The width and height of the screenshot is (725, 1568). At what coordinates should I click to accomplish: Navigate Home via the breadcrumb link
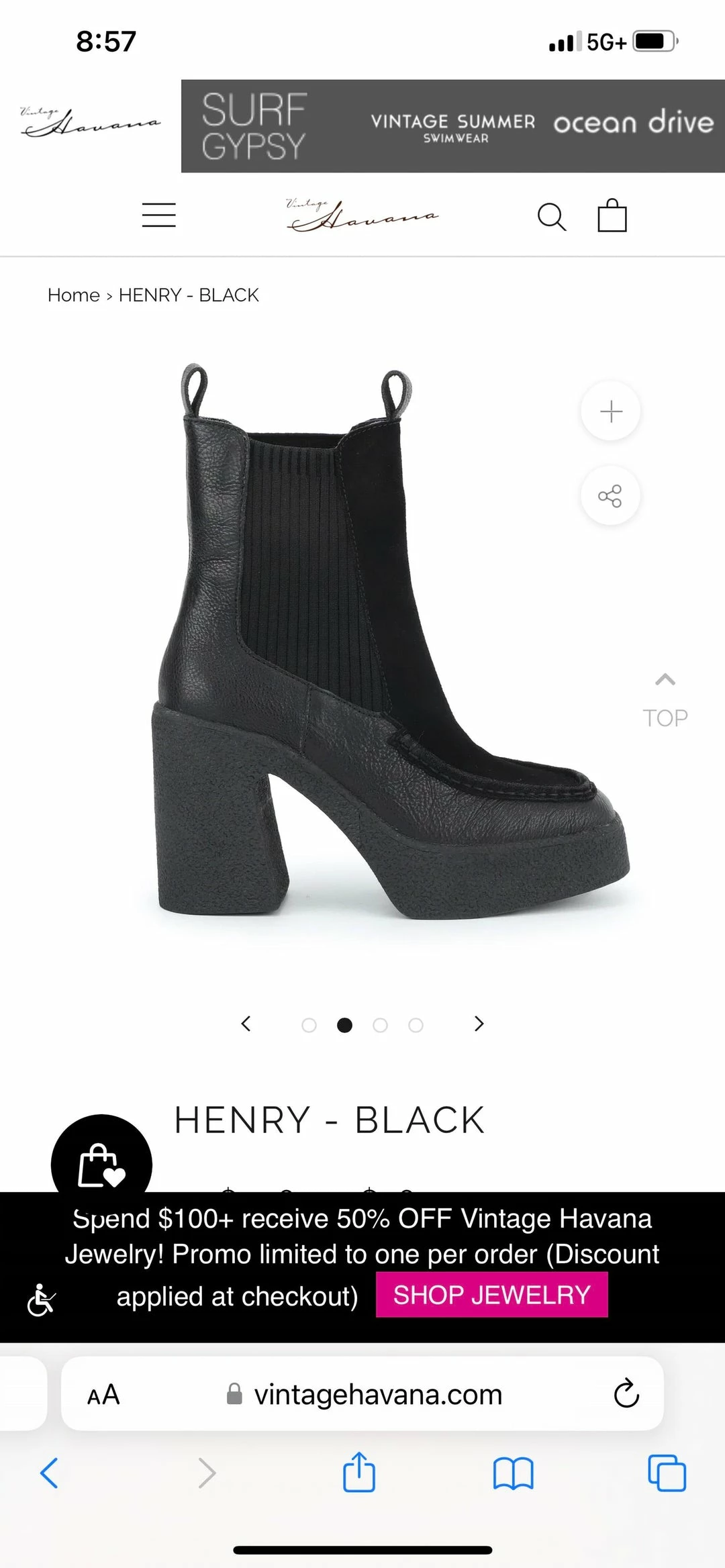pyautogui.click(x=72, y=295)
